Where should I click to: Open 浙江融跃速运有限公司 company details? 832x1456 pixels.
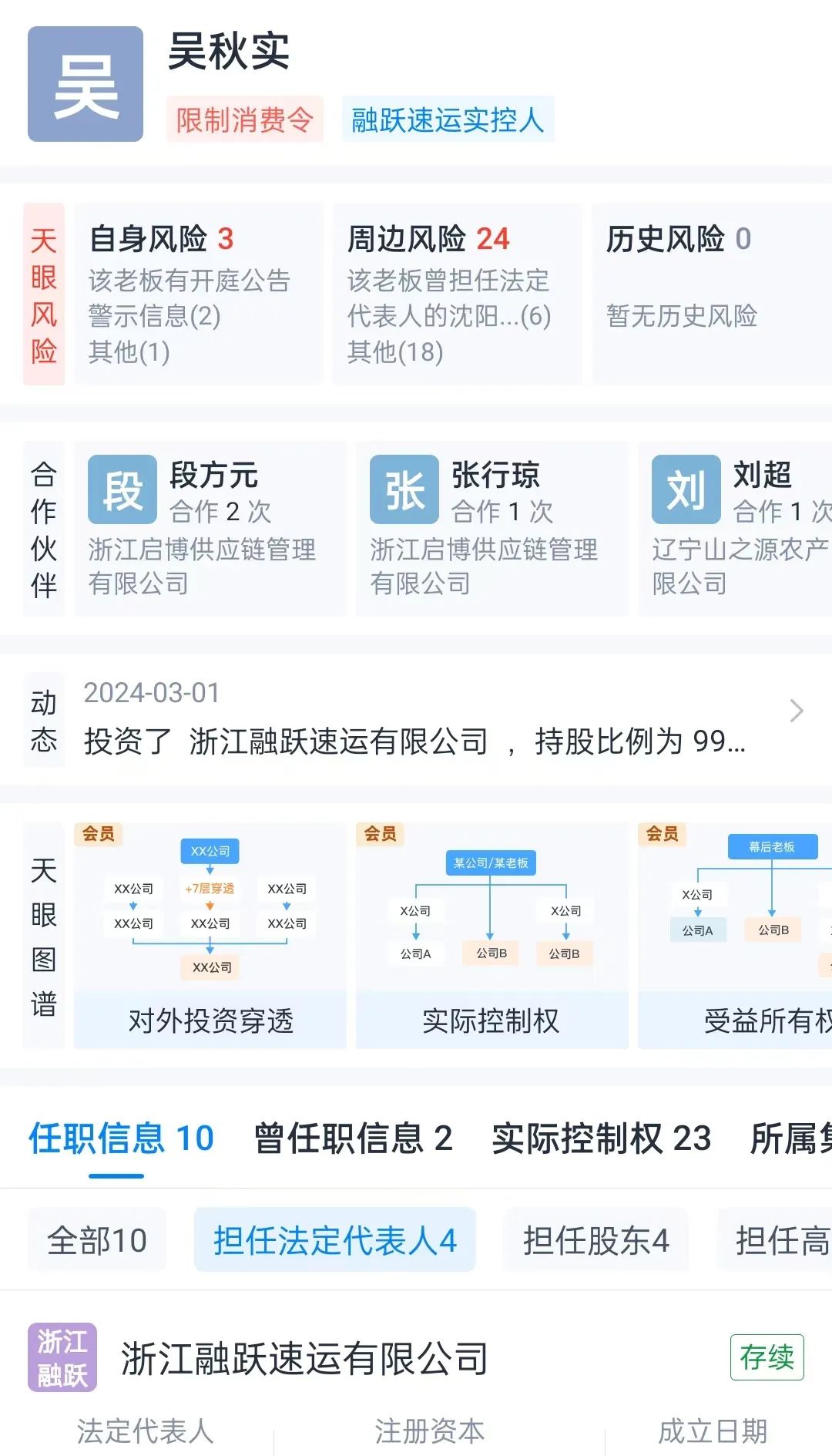coord(304,1358)
